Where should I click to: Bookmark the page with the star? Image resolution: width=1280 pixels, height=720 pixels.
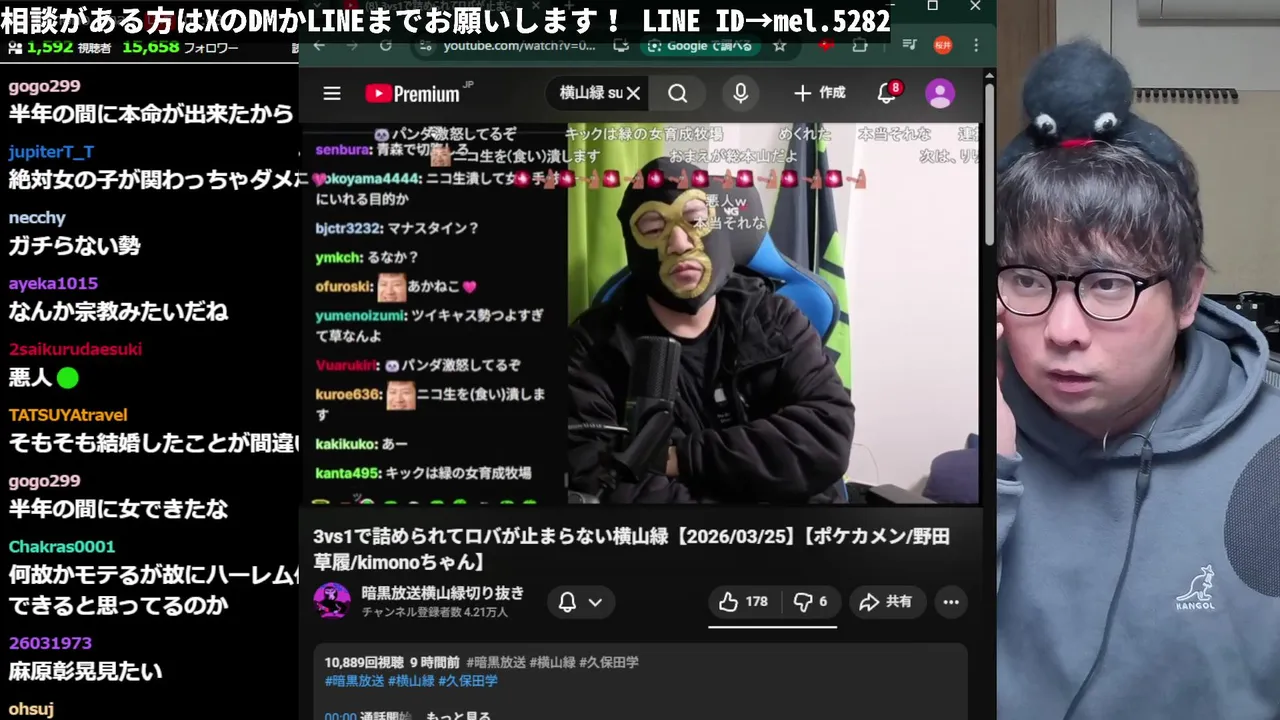pyautogui.click(x=780, y=46)
